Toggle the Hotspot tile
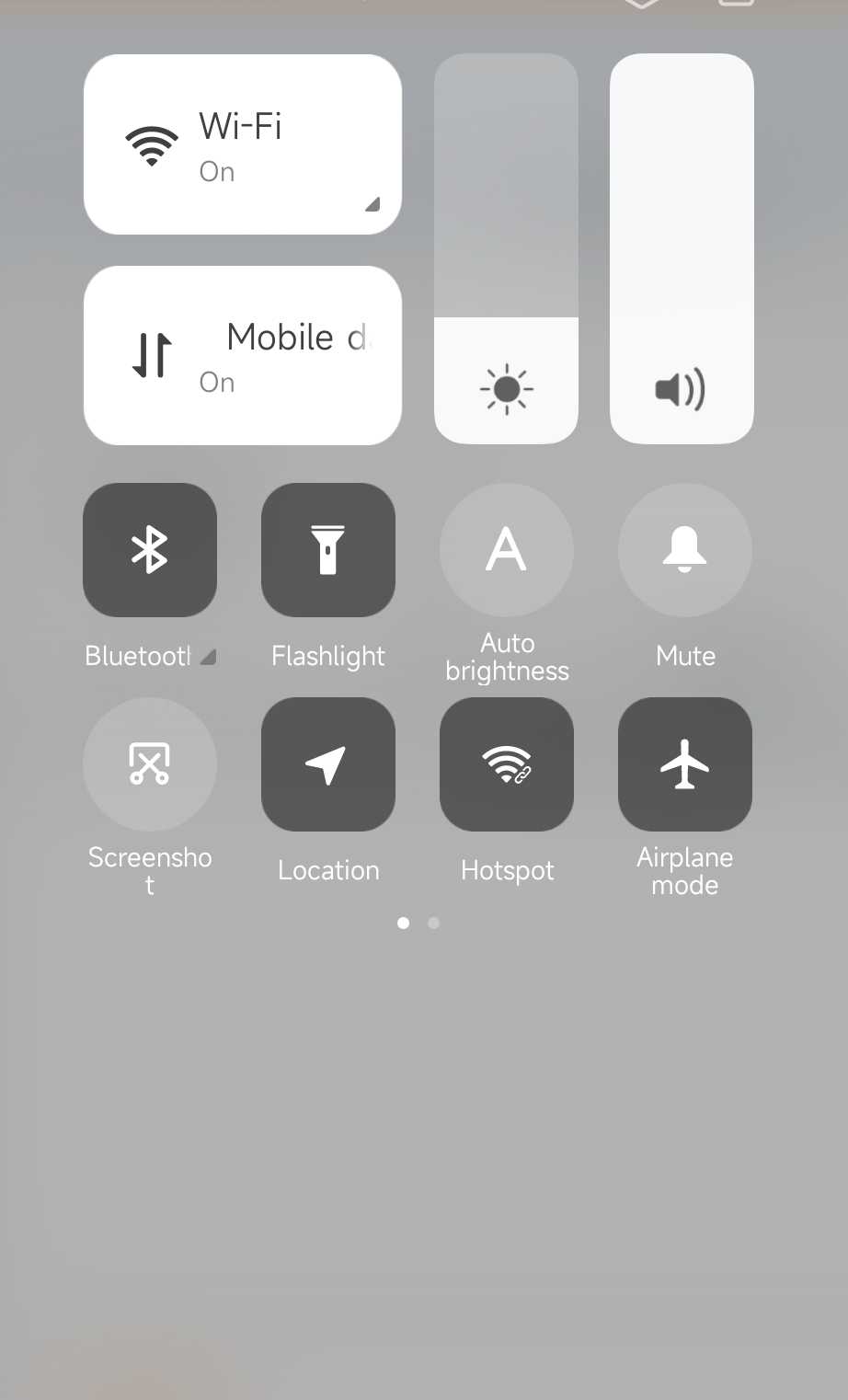Image resolution: width=848 pixels, height=1400 pixels. tap(507, 764)
